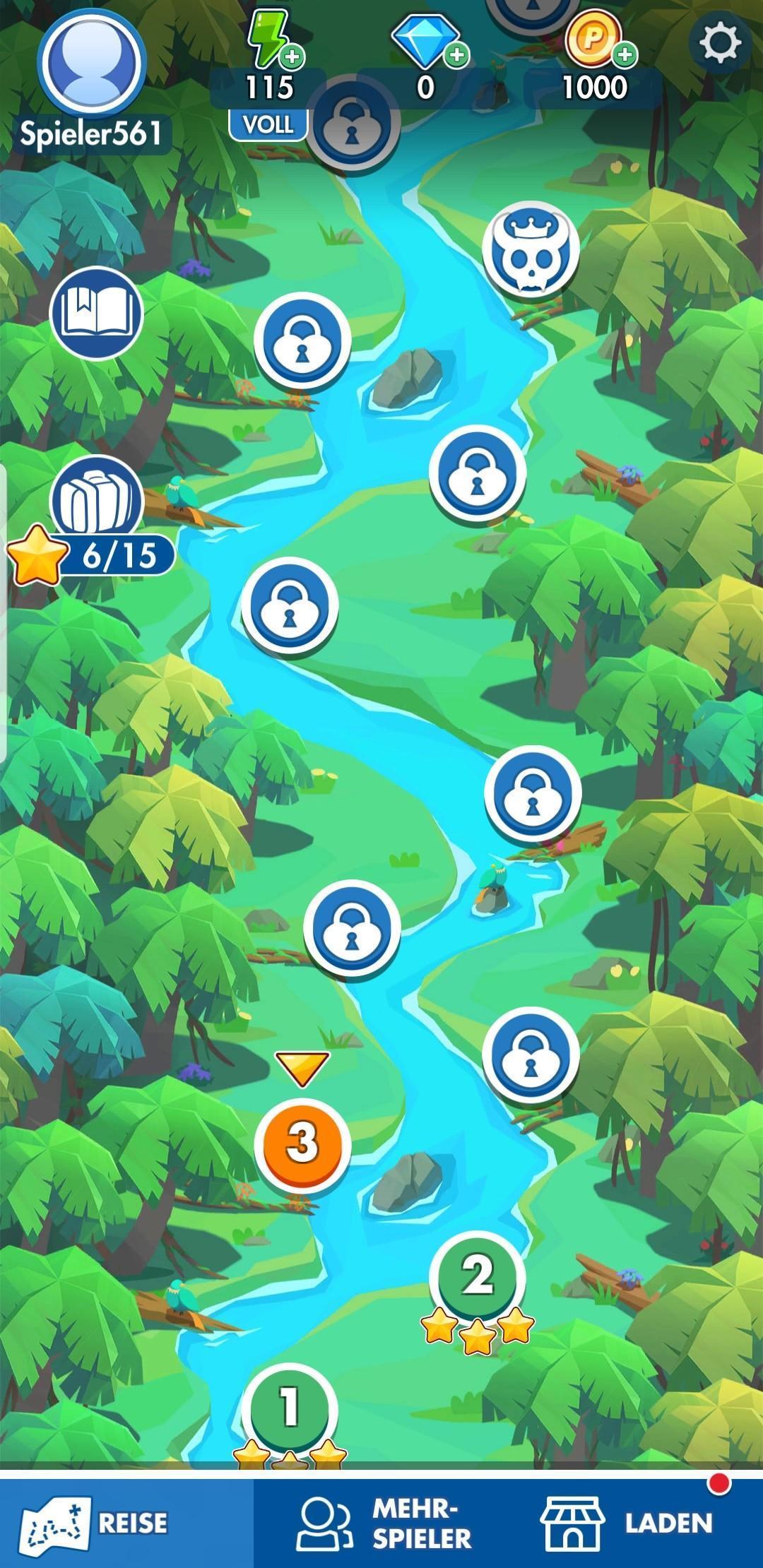Screen dimensions: 763x1568
Task: Open the backpack star collection
Action: click(x=96, y=503)
